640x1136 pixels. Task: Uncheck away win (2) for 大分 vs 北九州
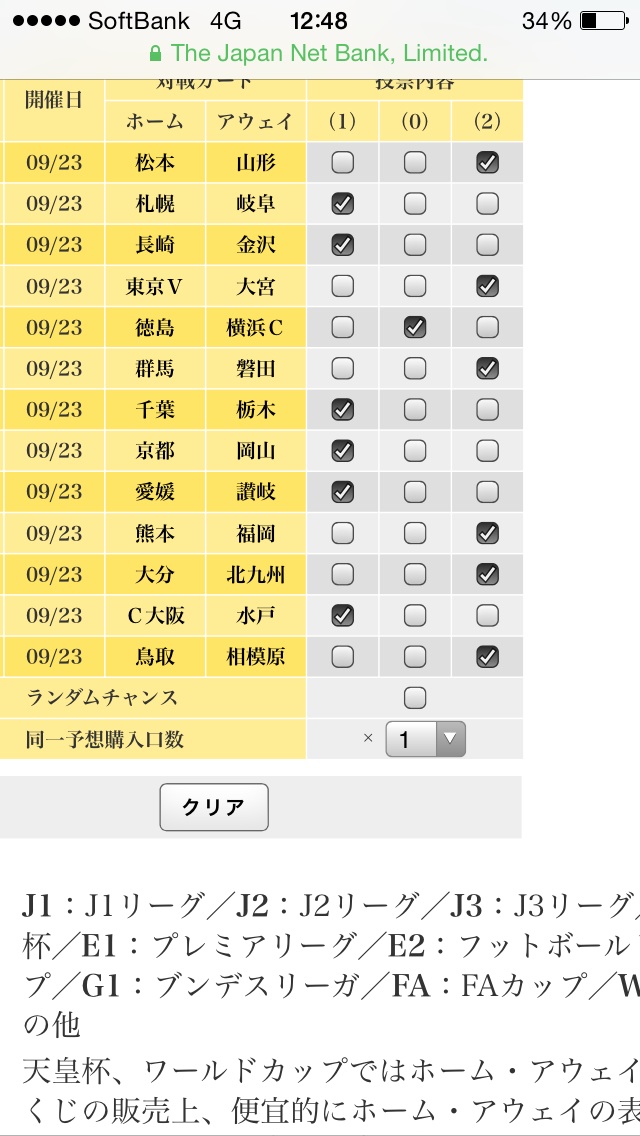487,575
